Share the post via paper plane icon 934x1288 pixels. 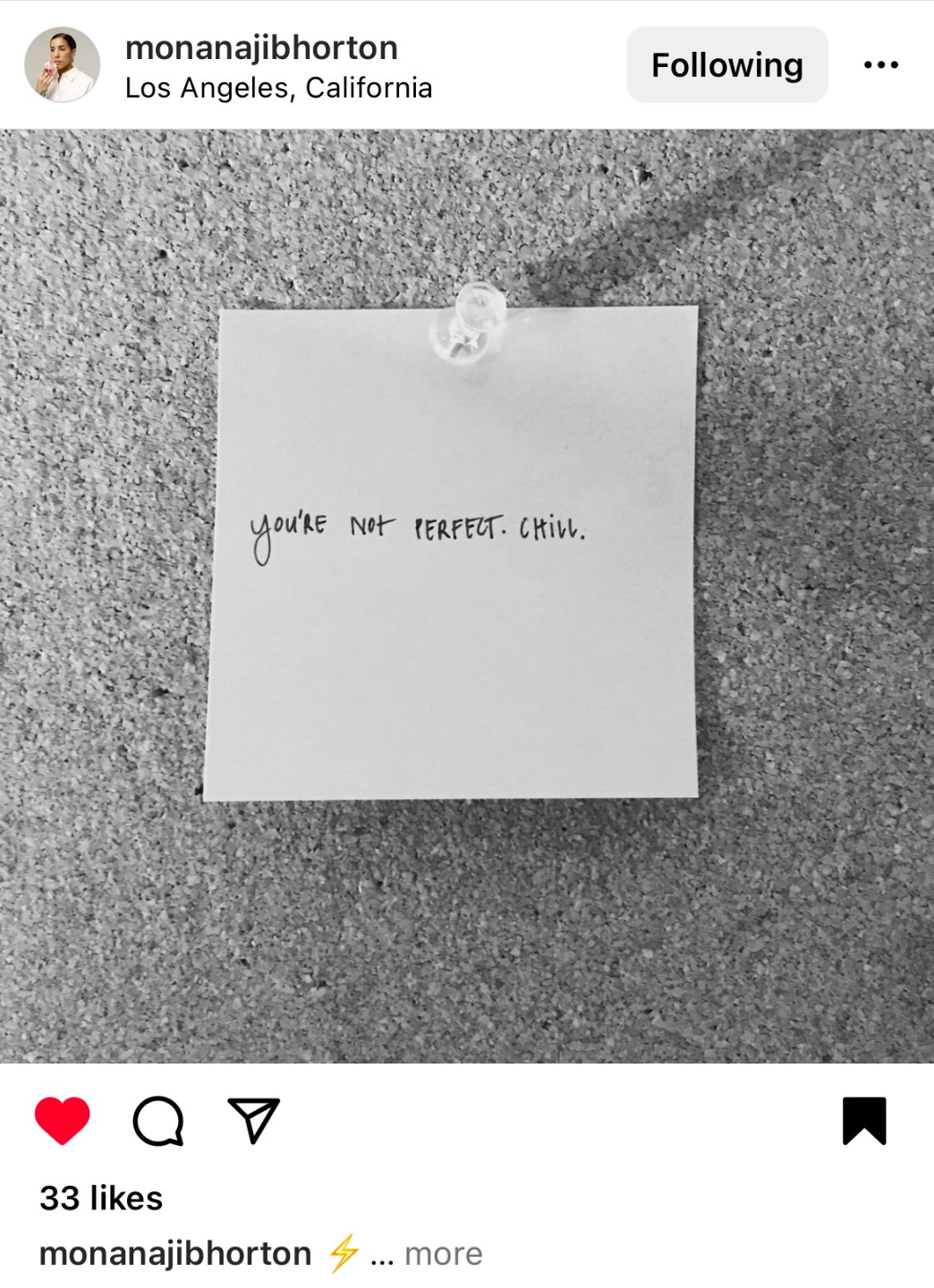coord(254,1120)
